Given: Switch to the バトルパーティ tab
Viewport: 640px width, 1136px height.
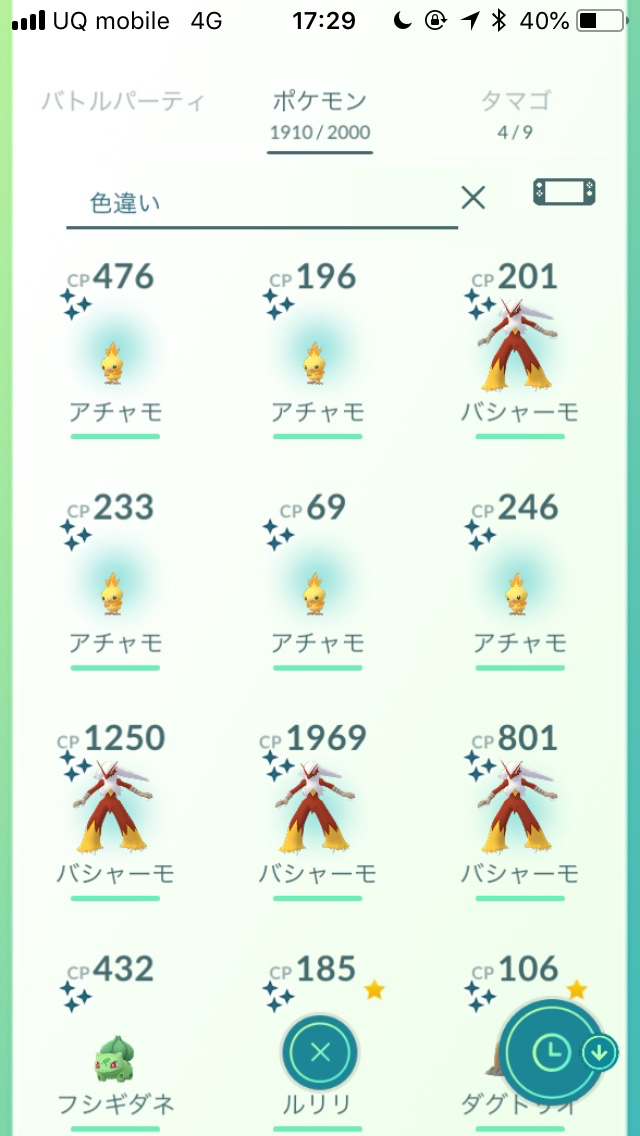Looking at the screenshot, I should [x=123, y=101].
